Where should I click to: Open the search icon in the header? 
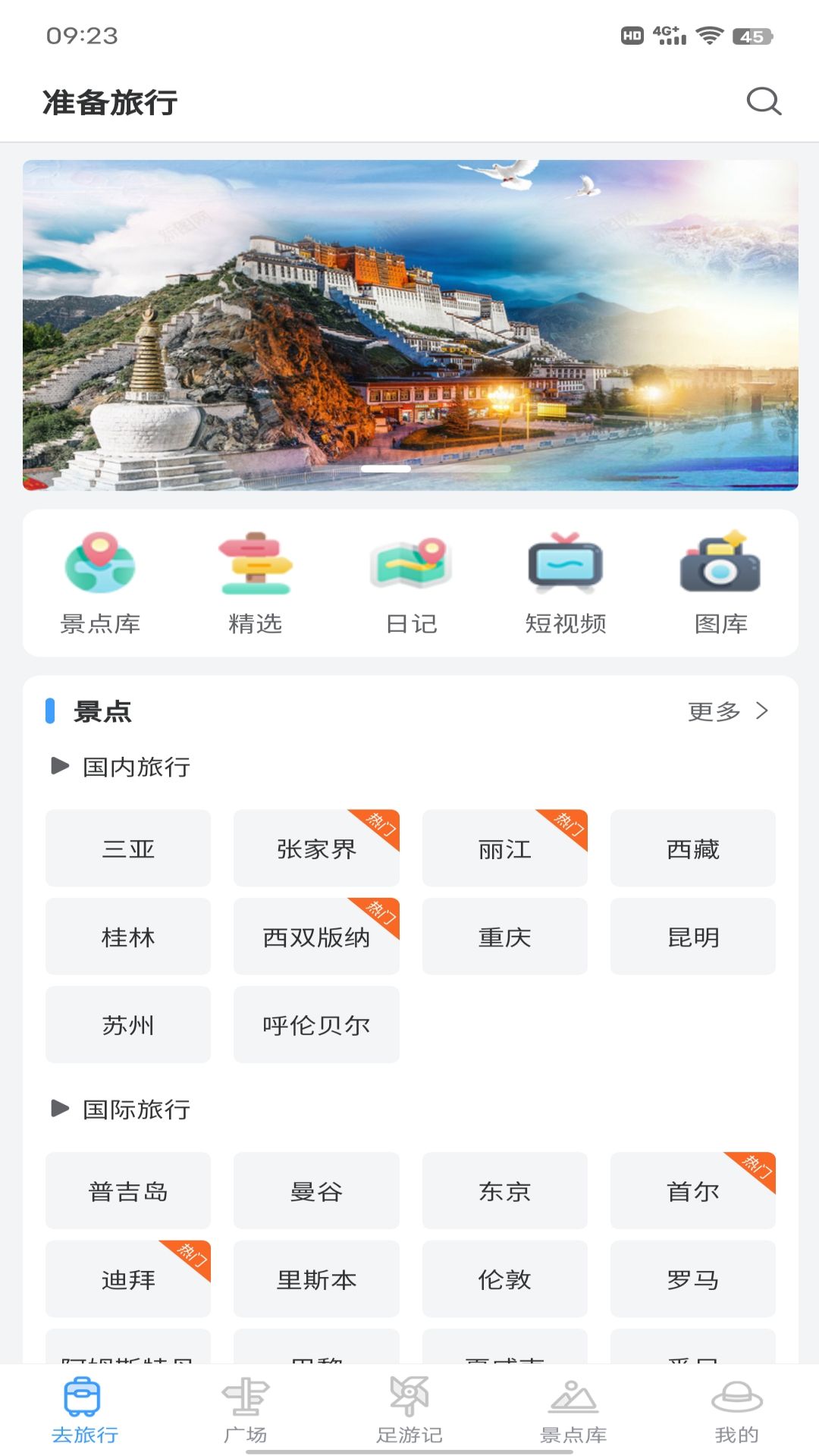pyautogui.click(x=763, y=101)
